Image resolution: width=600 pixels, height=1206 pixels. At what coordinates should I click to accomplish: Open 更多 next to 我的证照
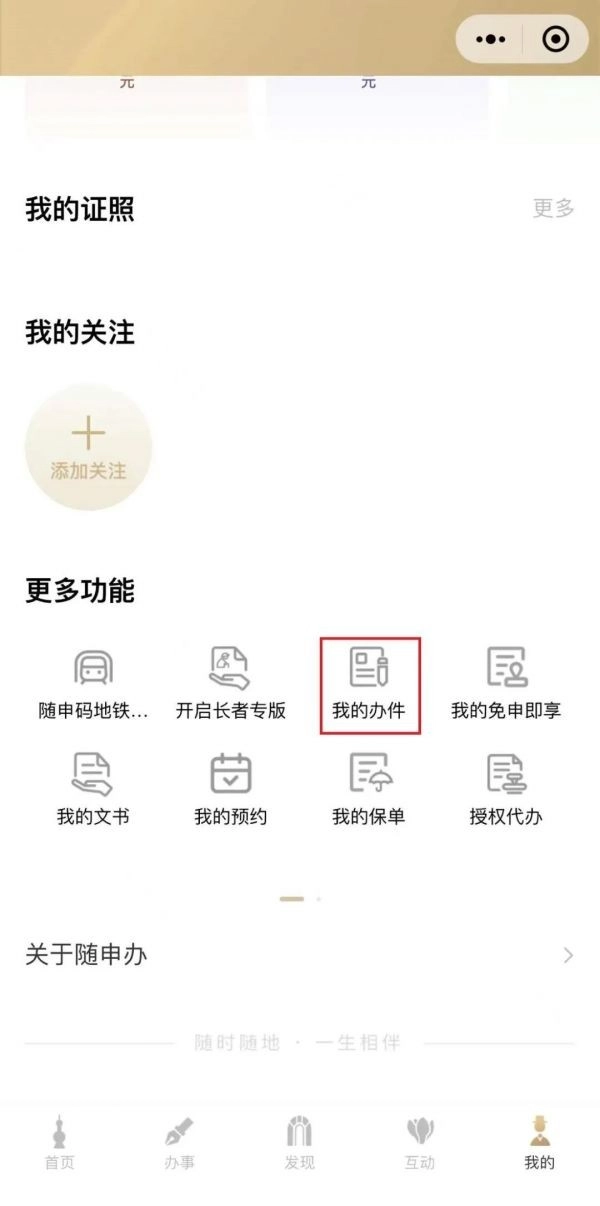pos(553,208)
